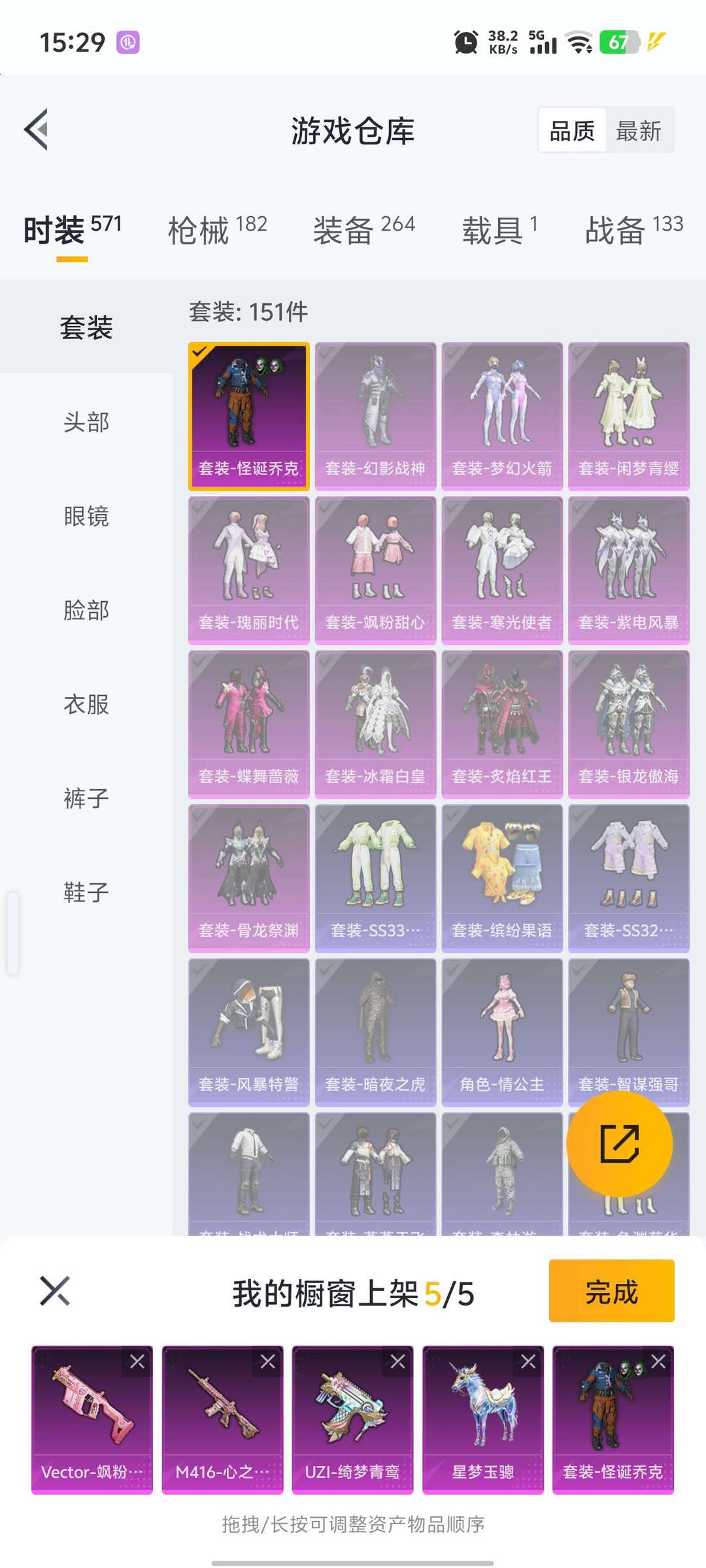Screen dimensions: 706x1568
Task: Remove Vector-飒粉 from showcase
Action: (x=137, y=1362)
